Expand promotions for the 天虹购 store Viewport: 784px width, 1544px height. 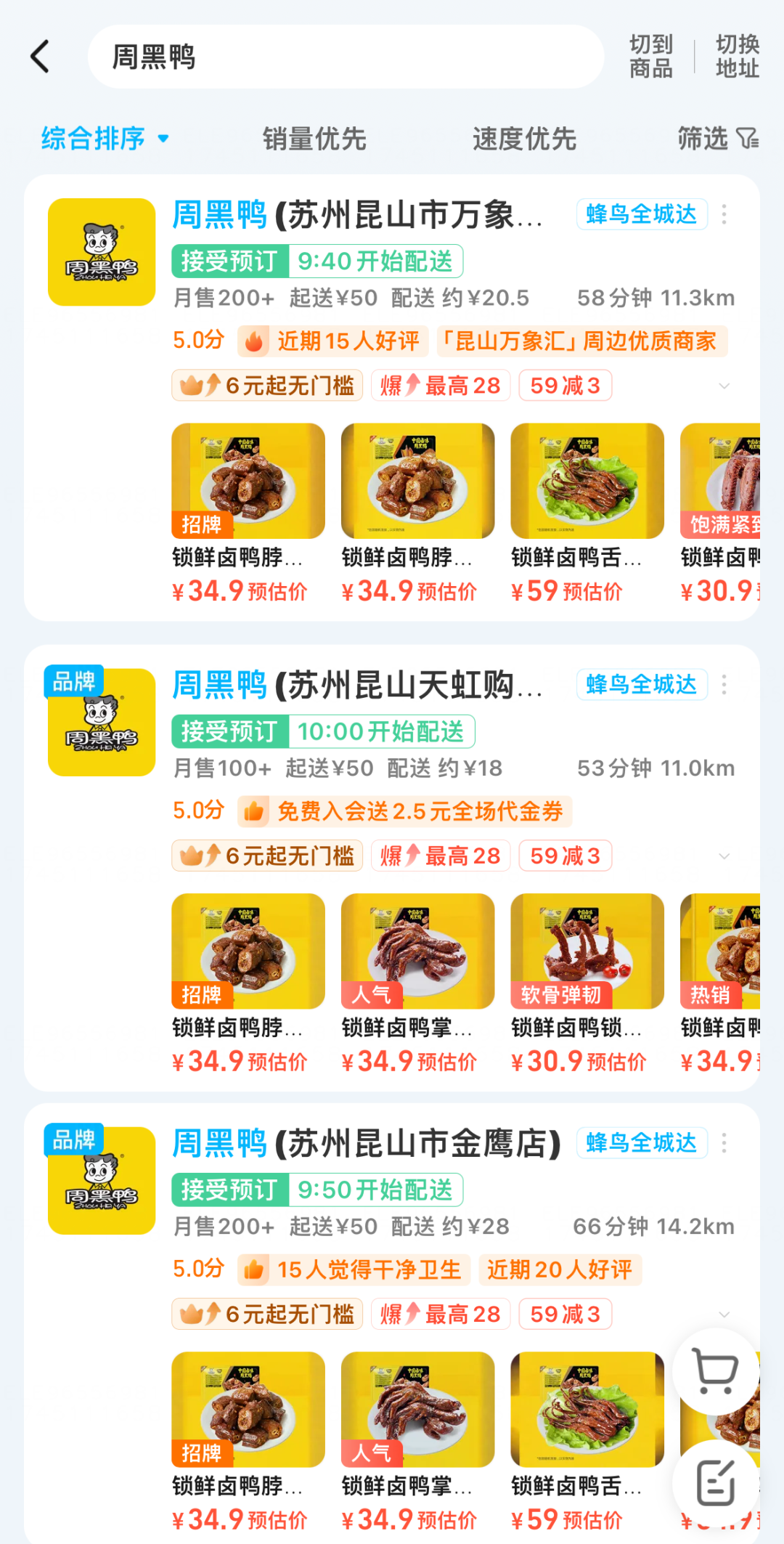pos(724,856)
